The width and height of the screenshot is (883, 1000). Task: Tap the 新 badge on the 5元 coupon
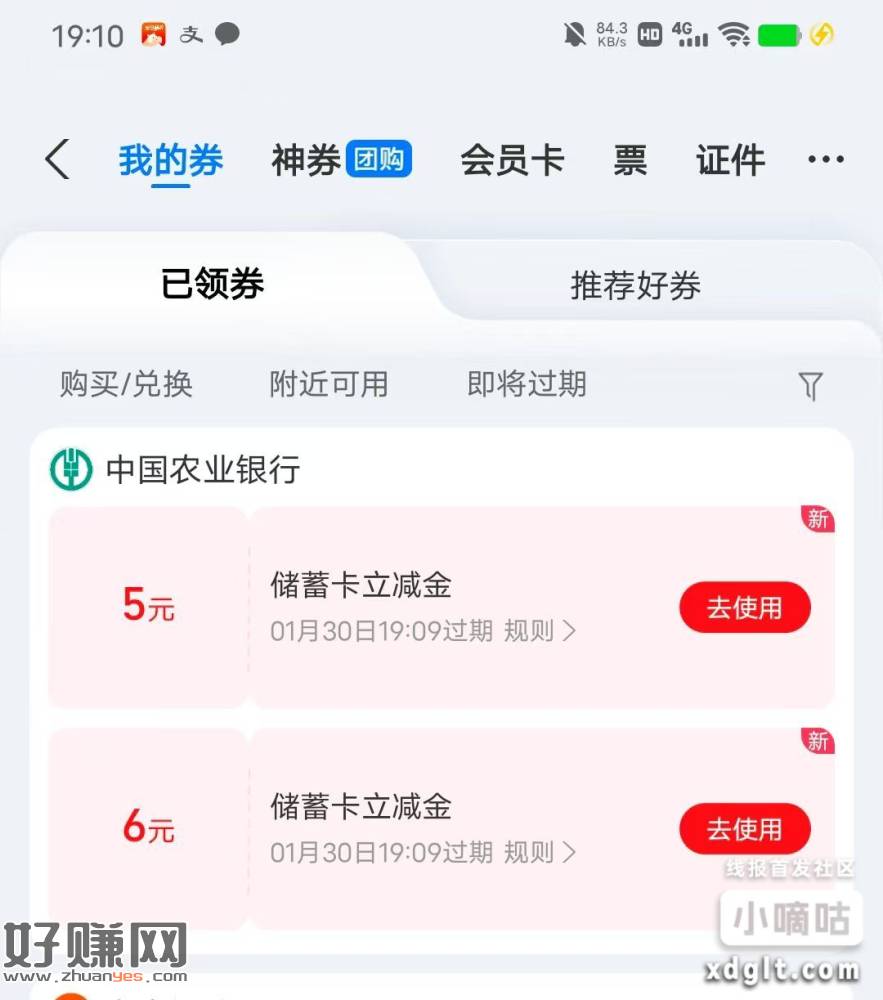[818, 519]
